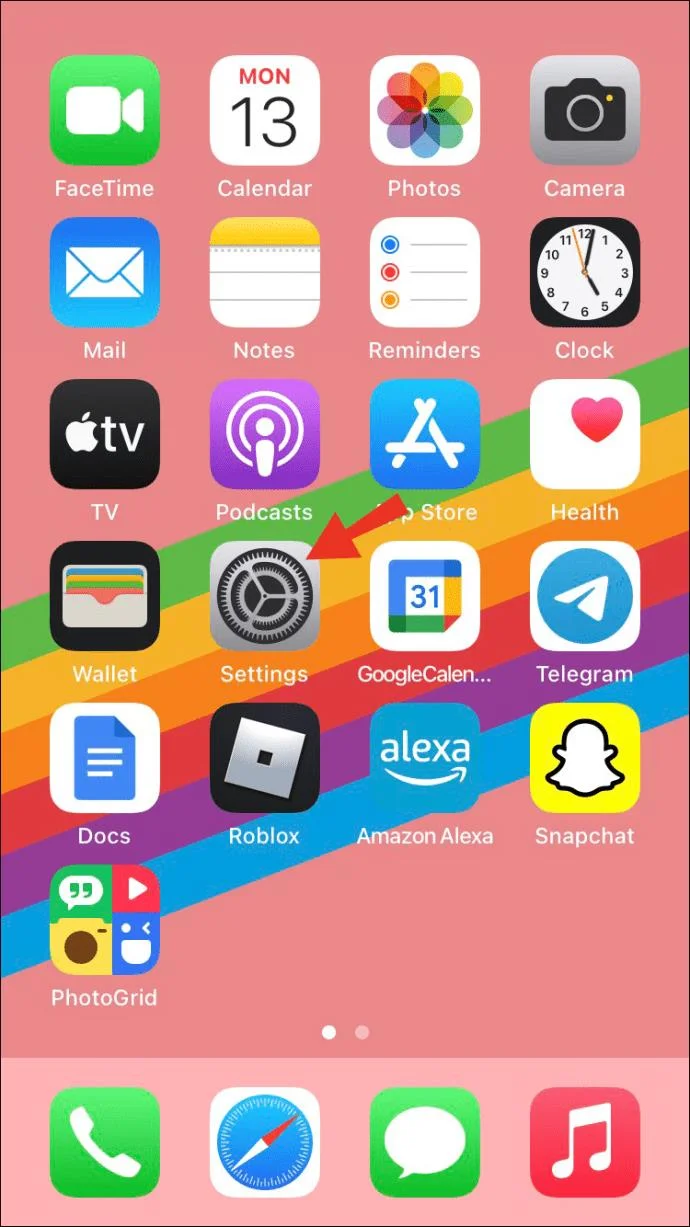Open Safari in the dock
The width and height of the screenshot is (690, 1227).
click(265, 1142)
